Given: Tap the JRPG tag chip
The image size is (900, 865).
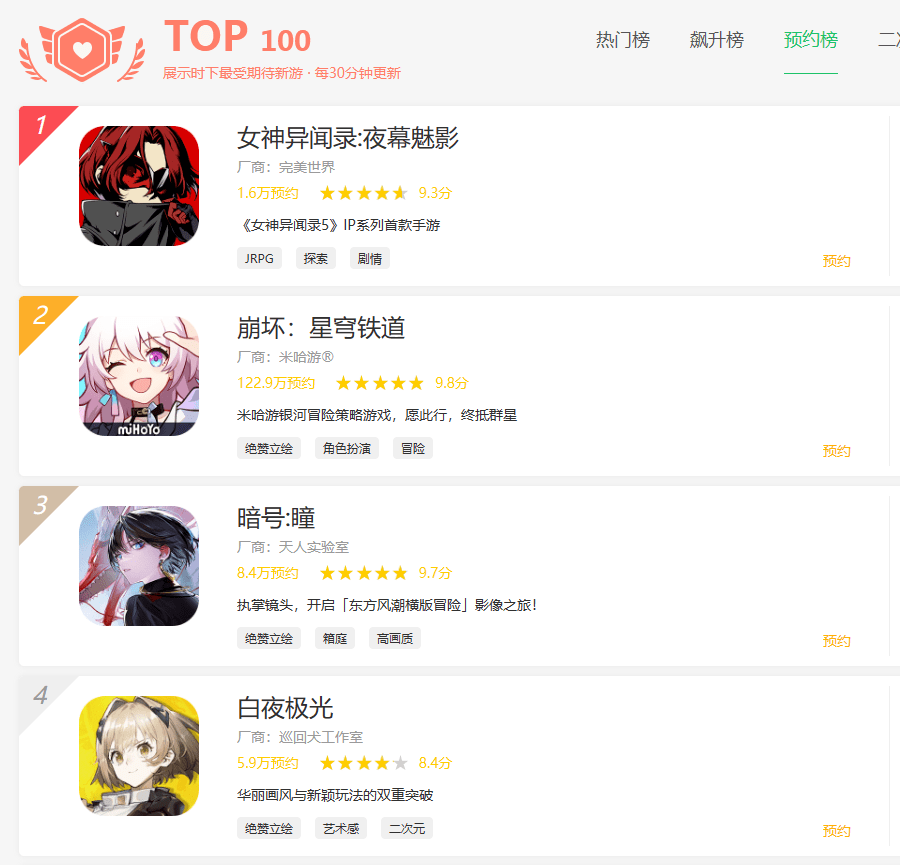Looking at the screenshot, I should tap(259, 258).
